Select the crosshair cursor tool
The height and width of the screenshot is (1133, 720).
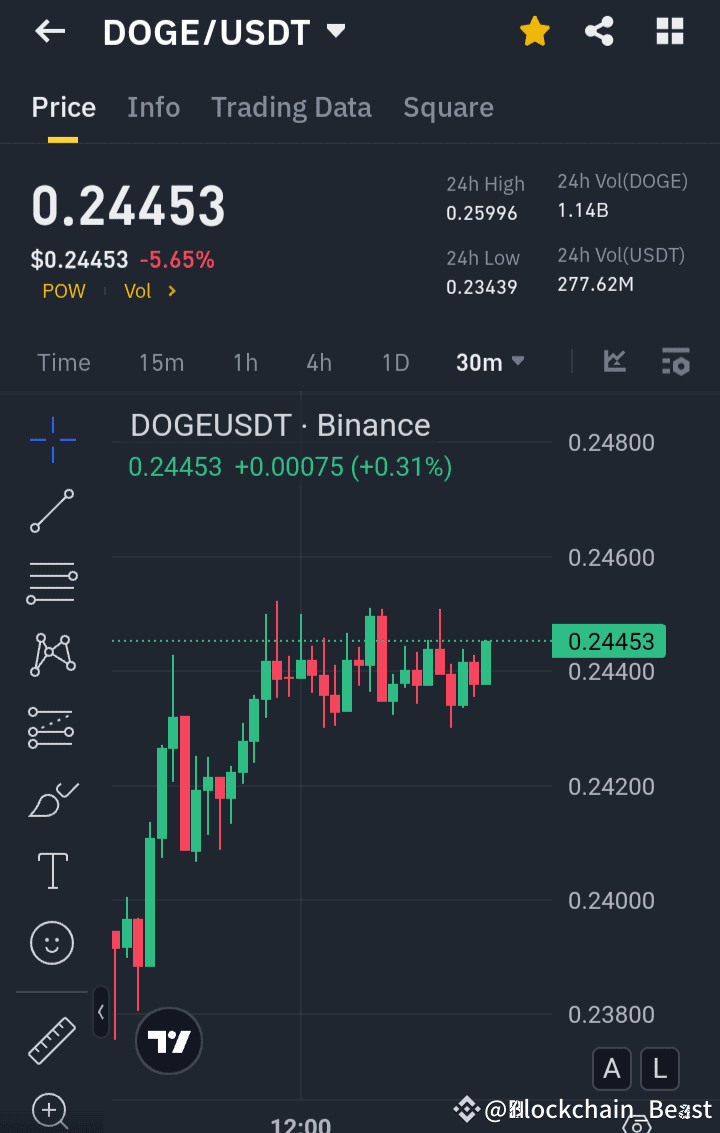[51, 439]
